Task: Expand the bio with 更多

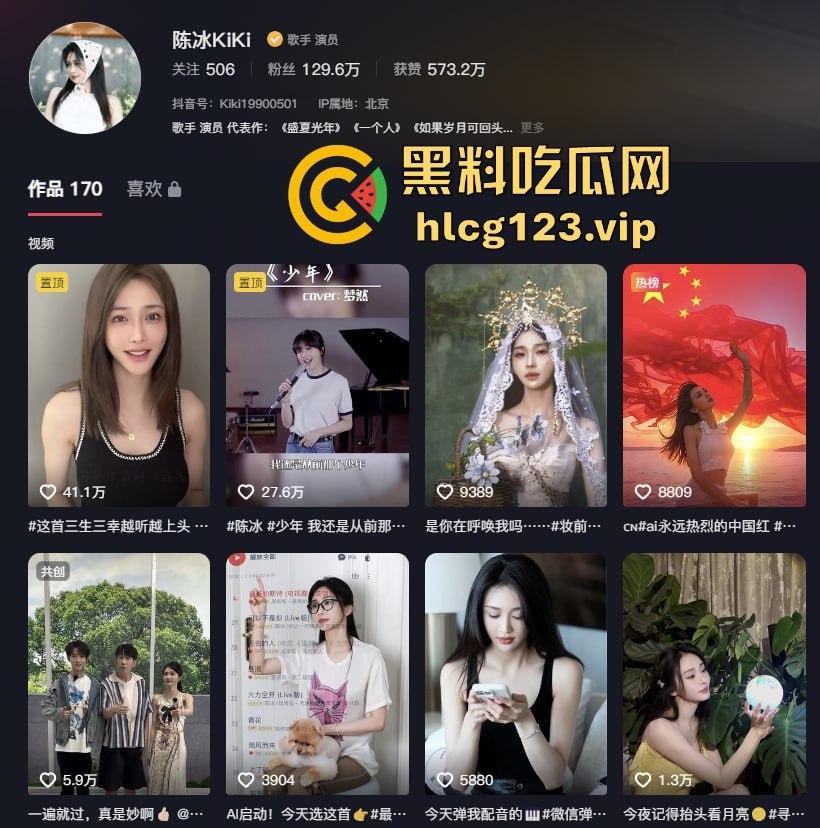Action: pyautogui.click(x=532, y=127)
